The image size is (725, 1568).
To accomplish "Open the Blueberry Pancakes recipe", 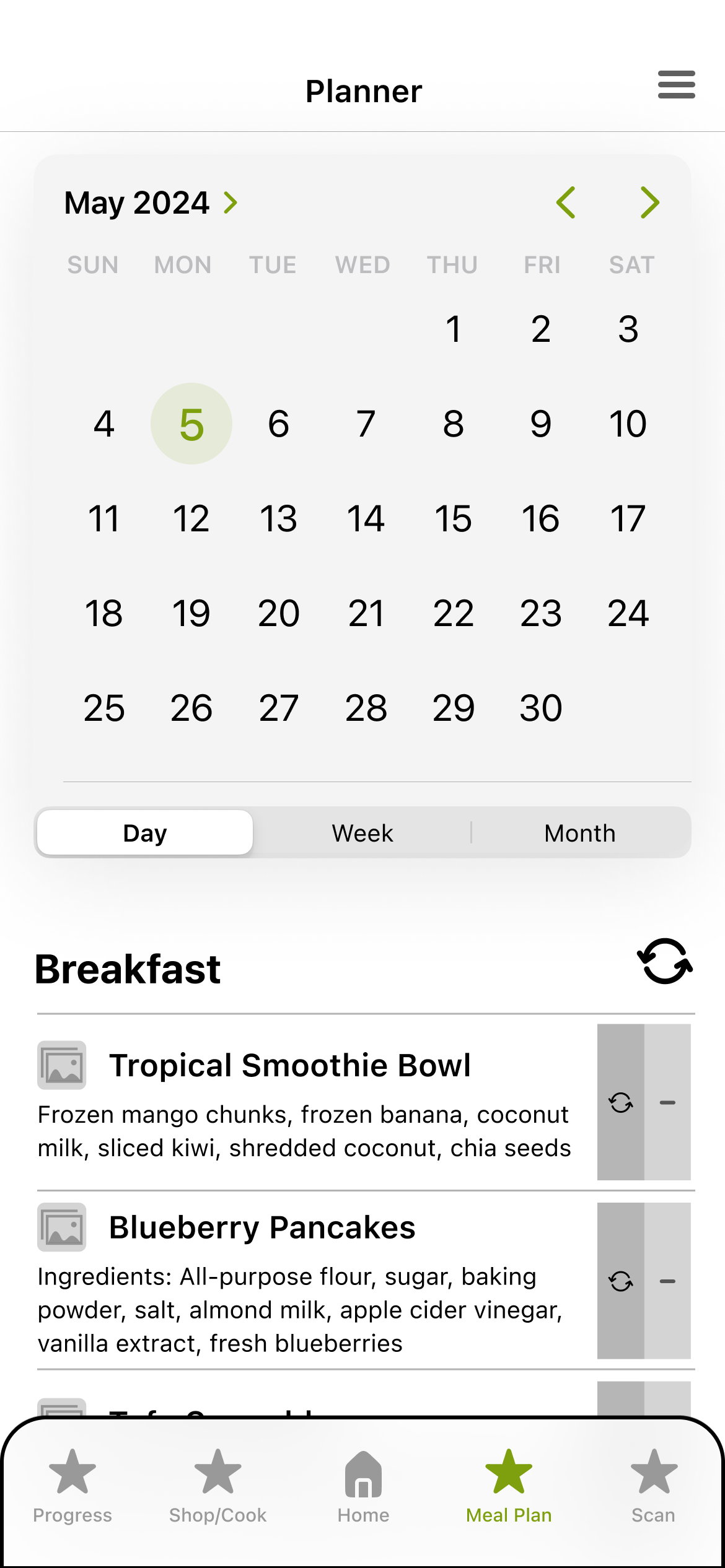I will tap(262, 1228).
